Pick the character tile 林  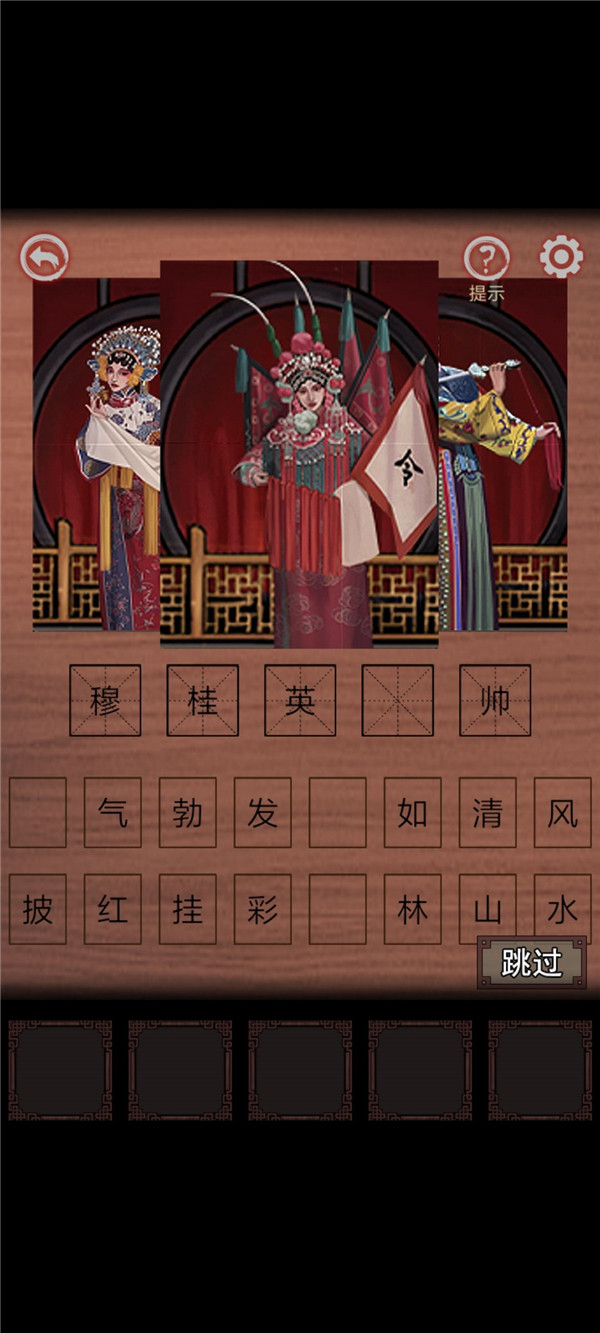coord(413,909)
